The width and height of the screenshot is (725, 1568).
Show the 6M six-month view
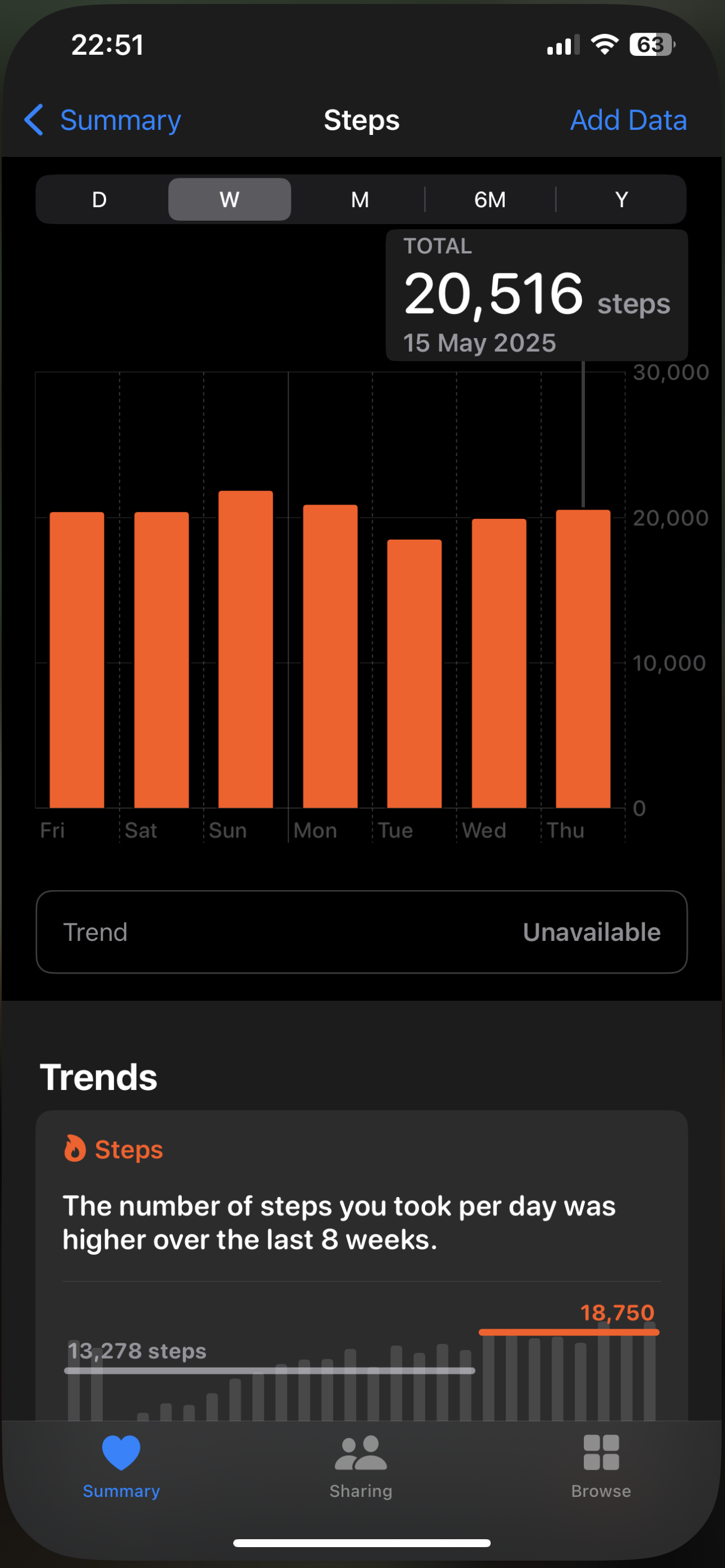click(x=490, y=199)
